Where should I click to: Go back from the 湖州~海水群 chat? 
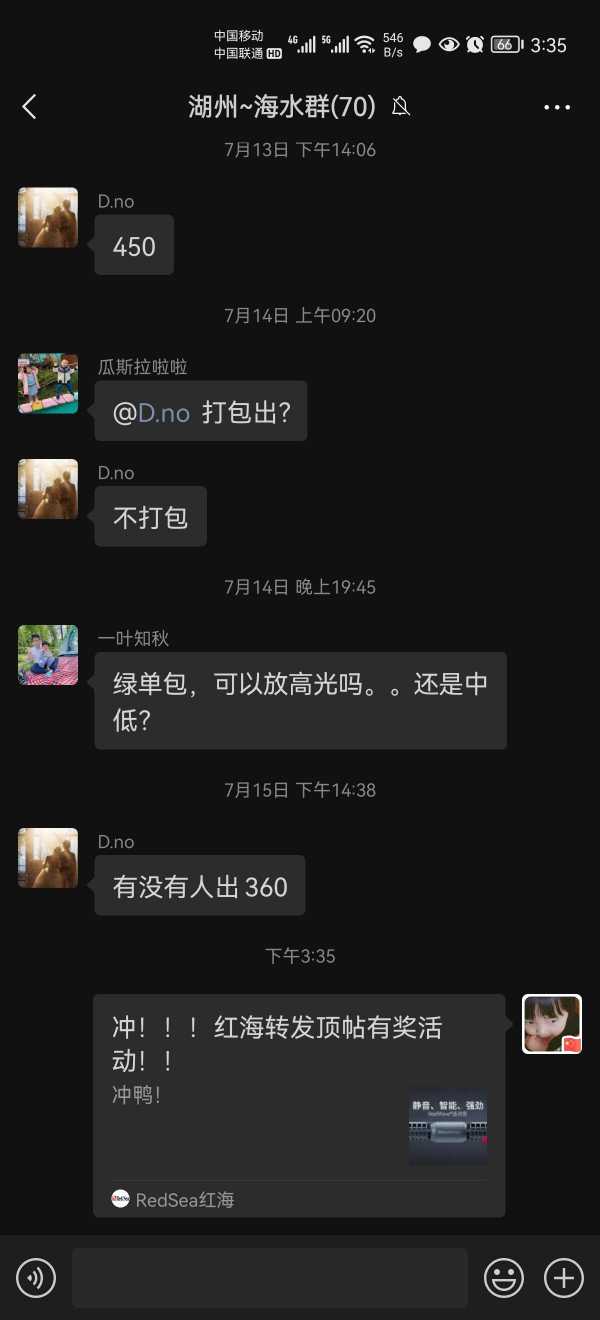pos(30,107)
